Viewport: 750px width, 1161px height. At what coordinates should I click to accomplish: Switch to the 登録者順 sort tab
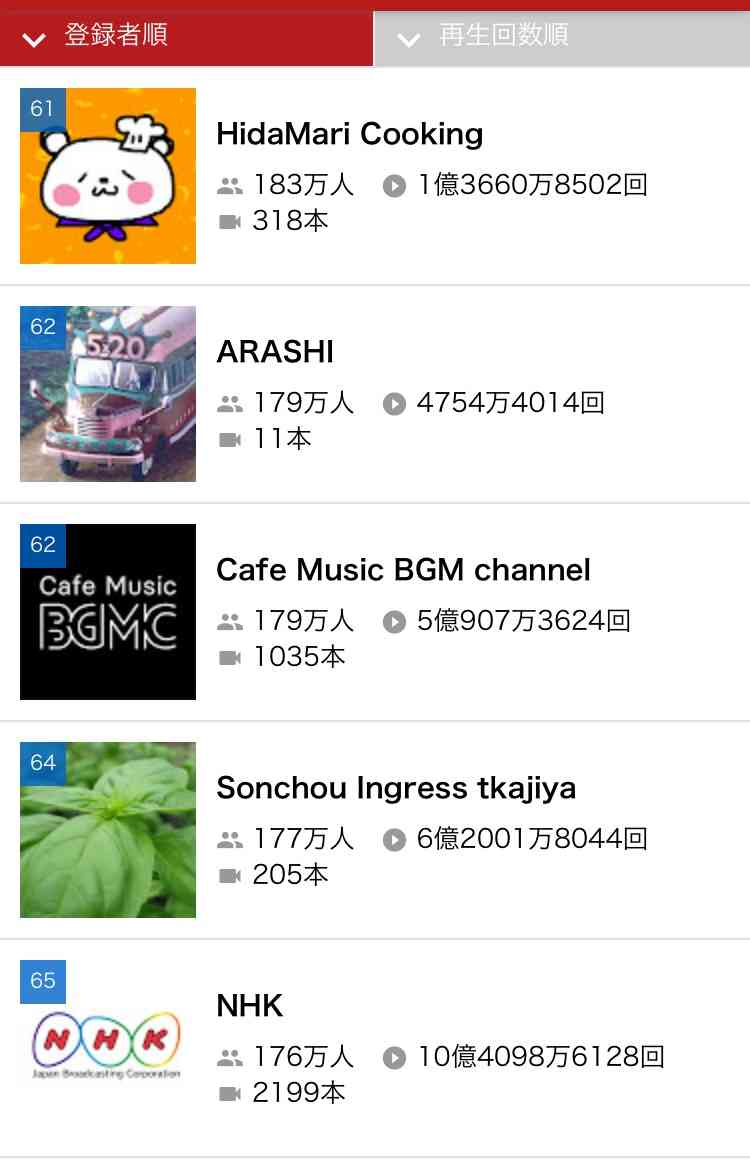tap(186, 37)
